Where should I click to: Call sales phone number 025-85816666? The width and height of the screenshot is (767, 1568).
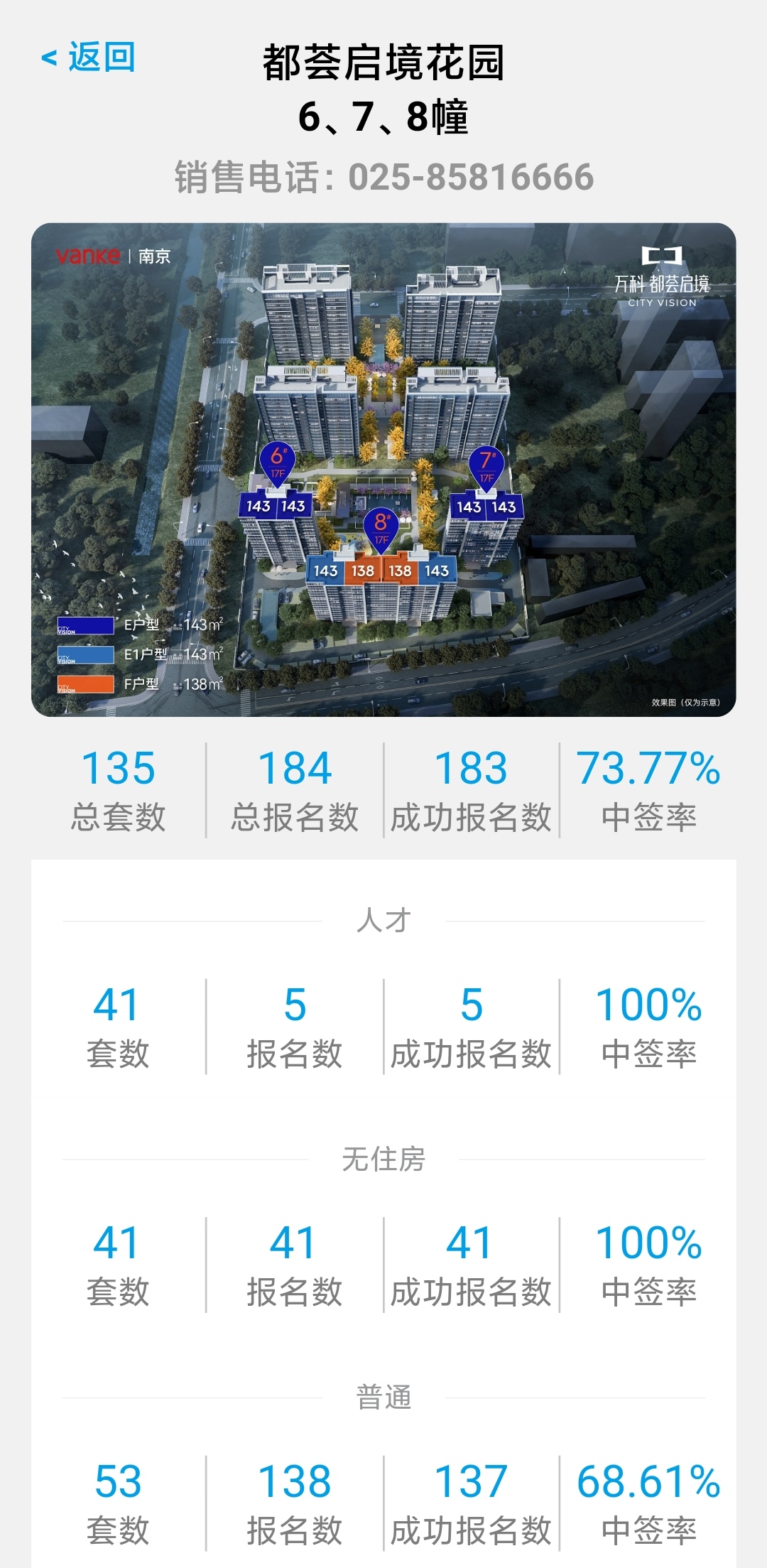470,177
